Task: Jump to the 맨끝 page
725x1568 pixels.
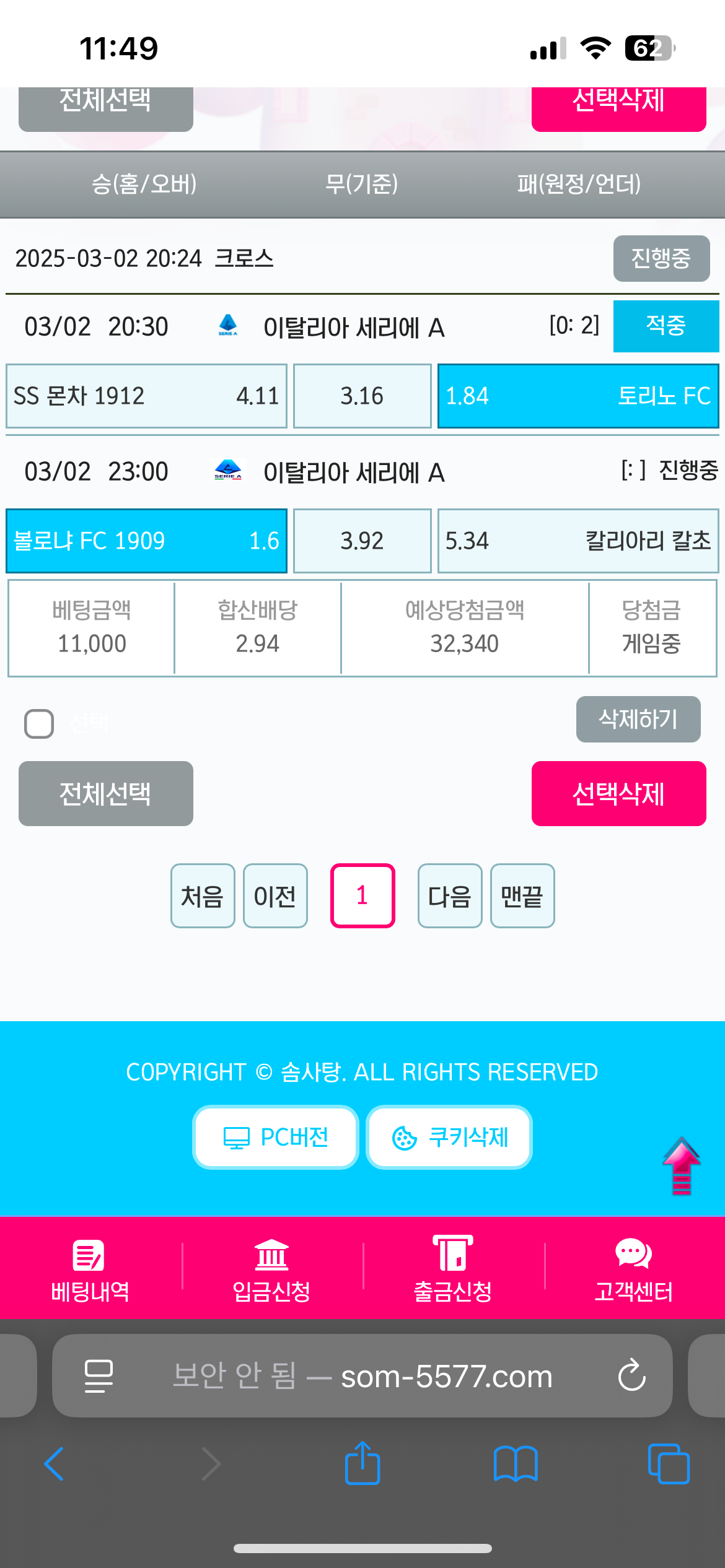Action: 522,895
